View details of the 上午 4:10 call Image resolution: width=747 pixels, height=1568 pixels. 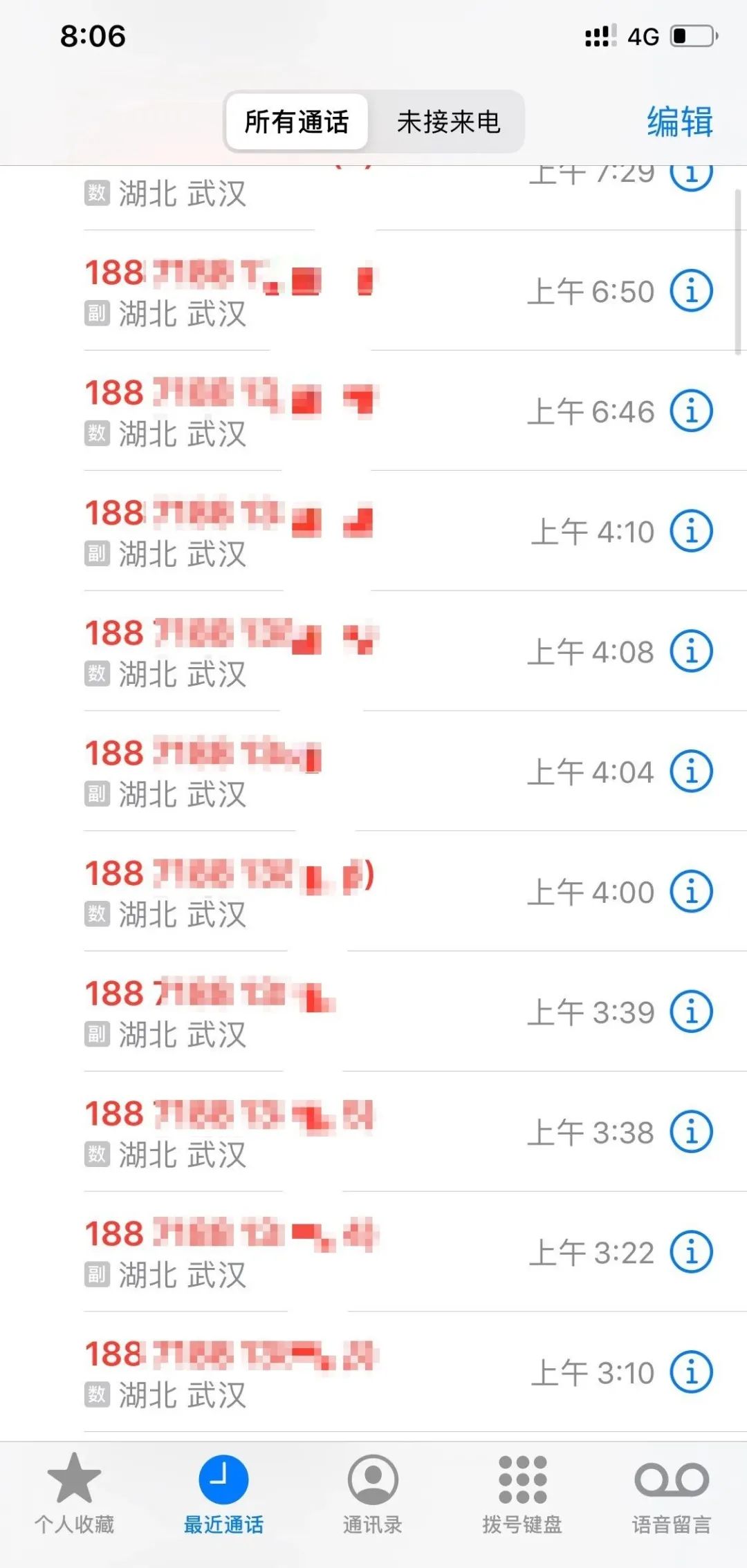coord(691,531)
